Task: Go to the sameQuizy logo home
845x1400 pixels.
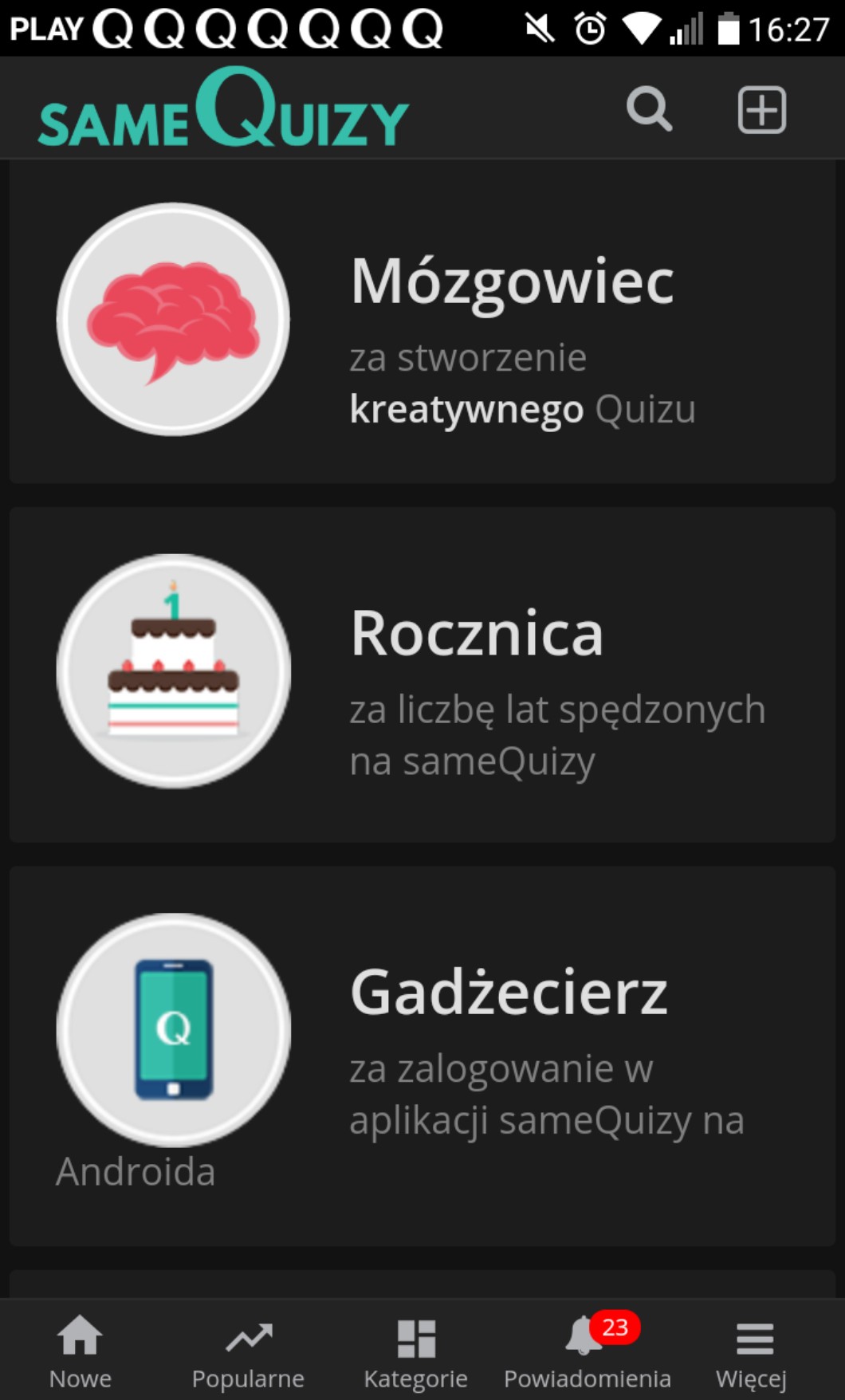Action: click(223, 109)
